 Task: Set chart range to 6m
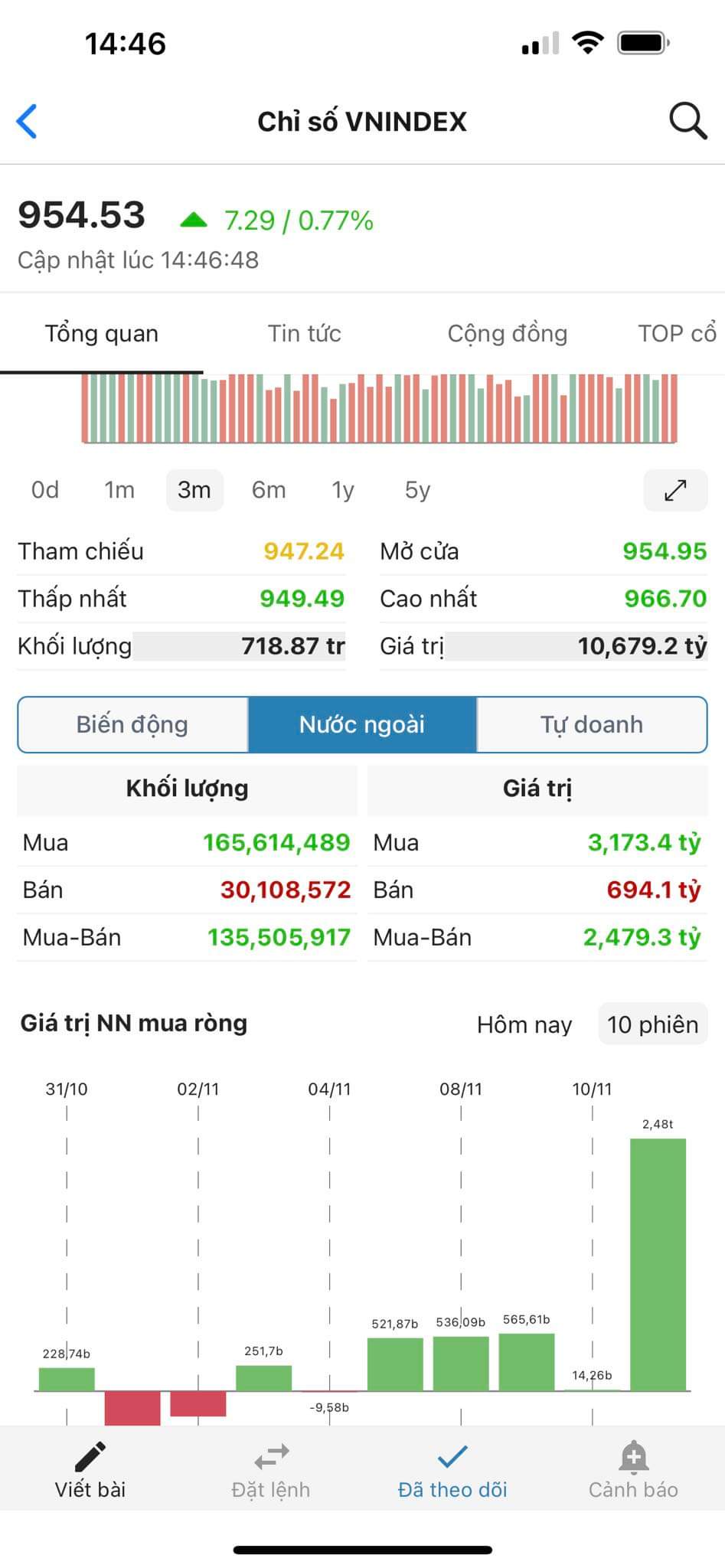(x=269, y=490)
